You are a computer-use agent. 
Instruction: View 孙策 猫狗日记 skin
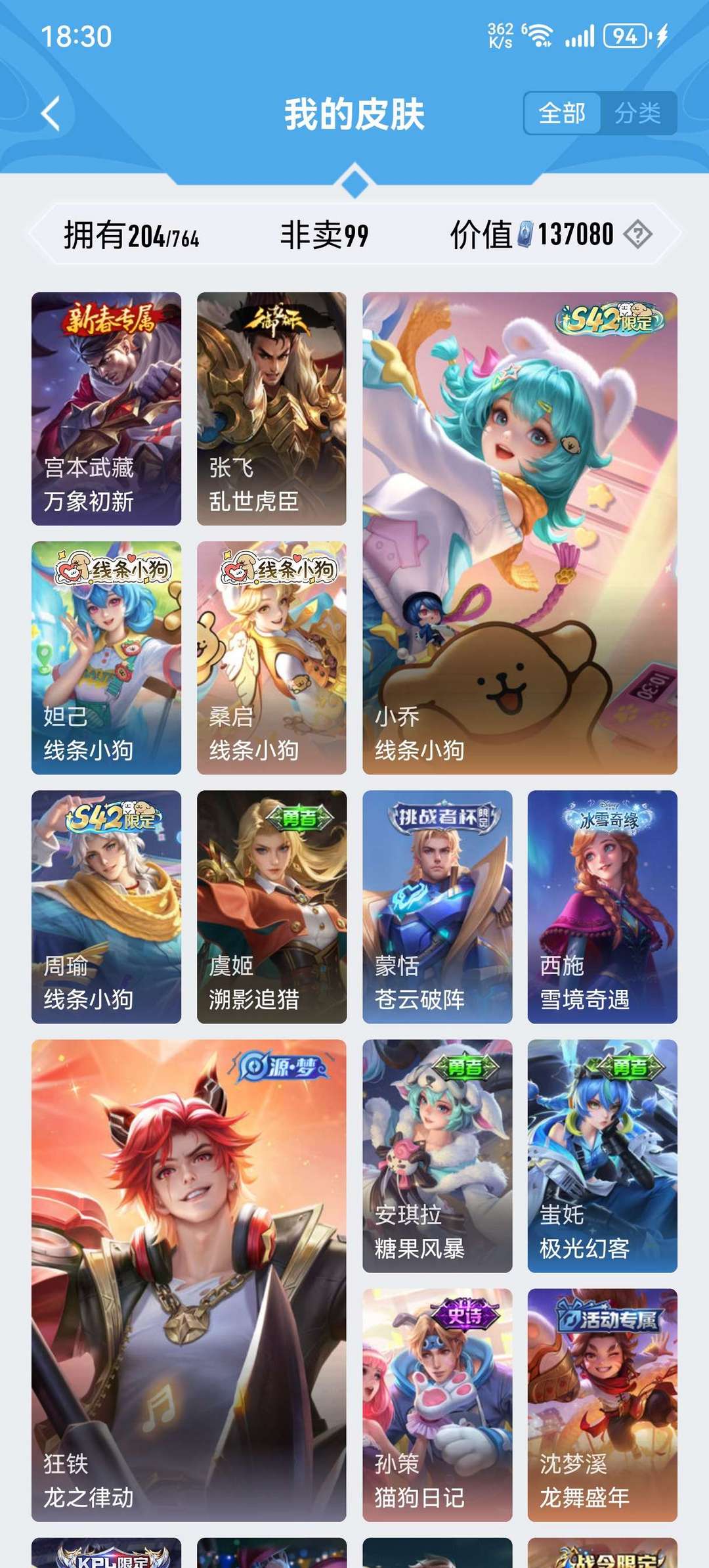pos(437,1405)
